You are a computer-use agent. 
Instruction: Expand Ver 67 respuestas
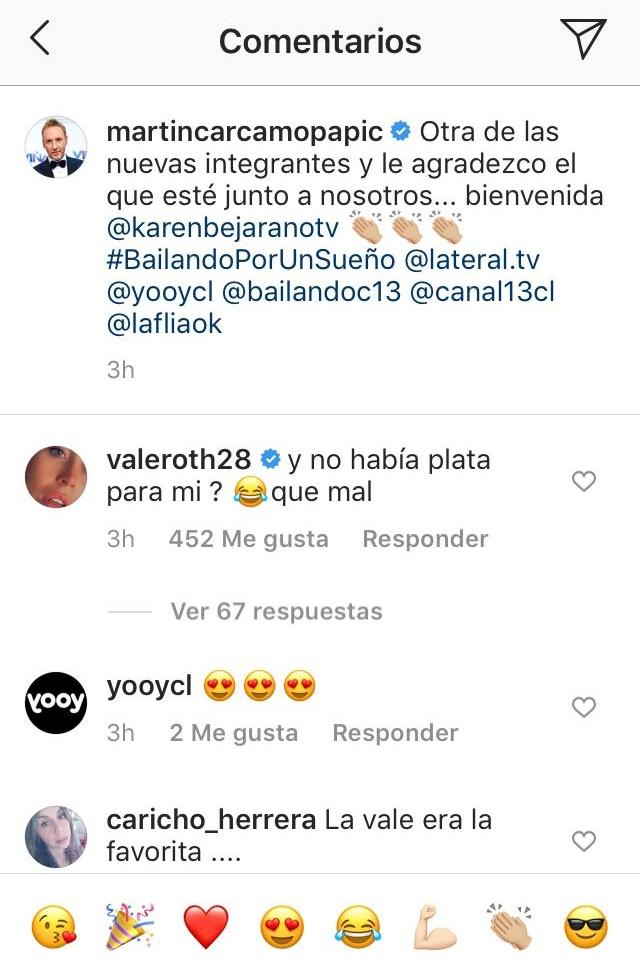[276, 611]
